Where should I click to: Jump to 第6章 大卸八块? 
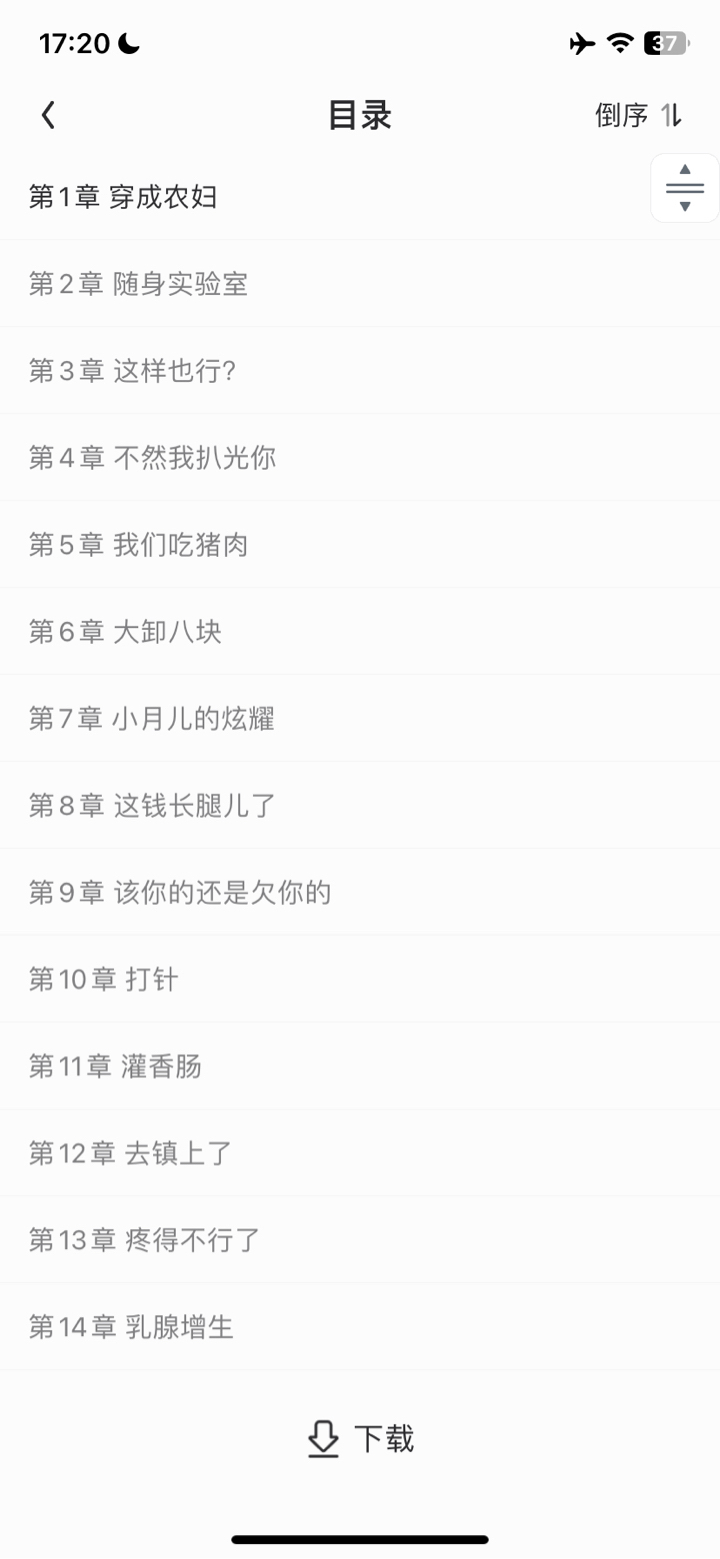coord(125,632)
